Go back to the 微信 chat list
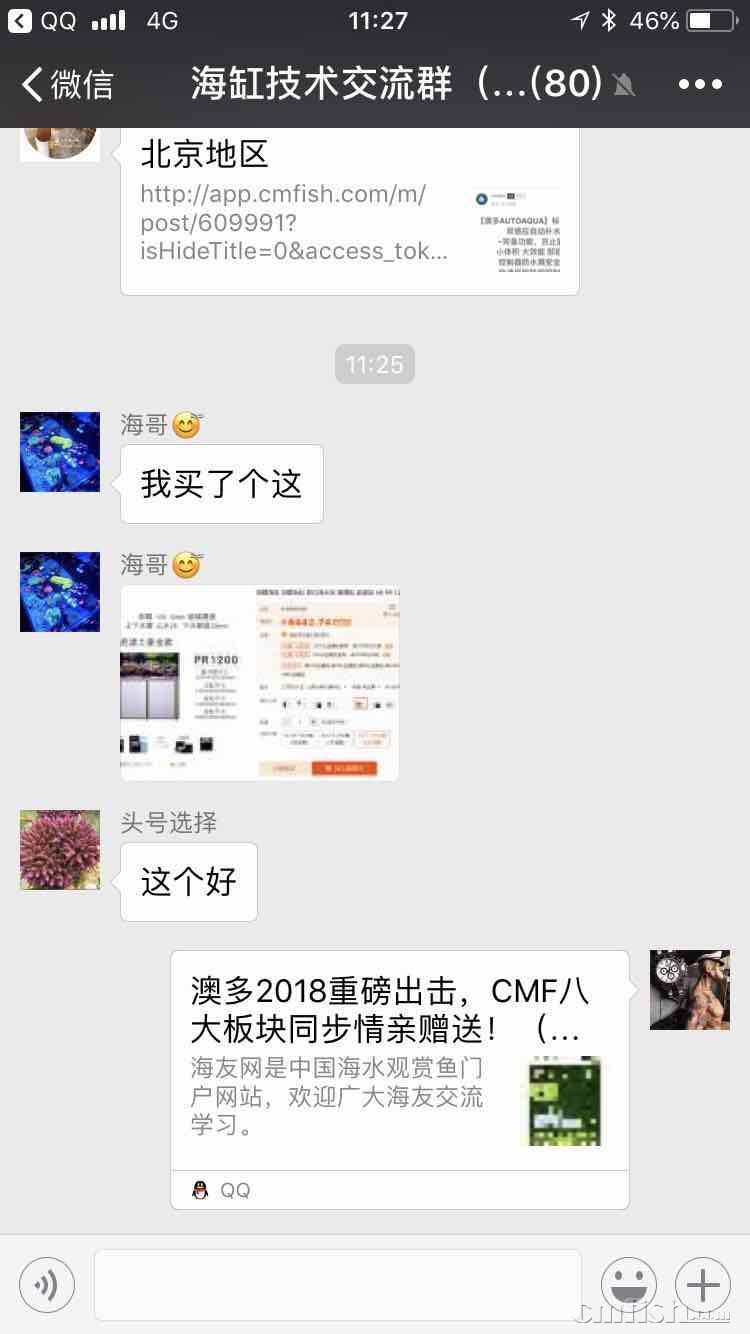750x1334 pixels. tap(68, 85)
